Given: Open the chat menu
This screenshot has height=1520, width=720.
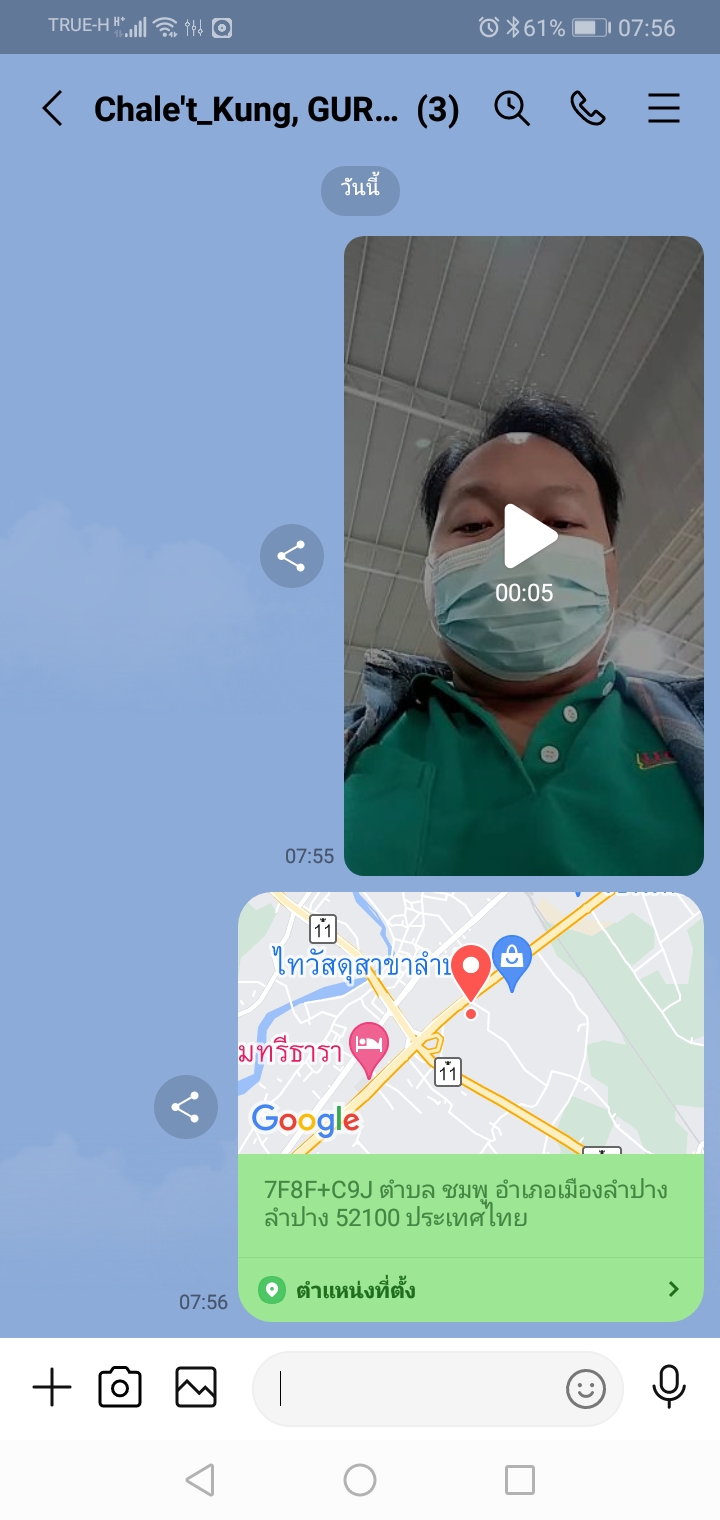Looking at the screenshot, I should coord(664,108).
